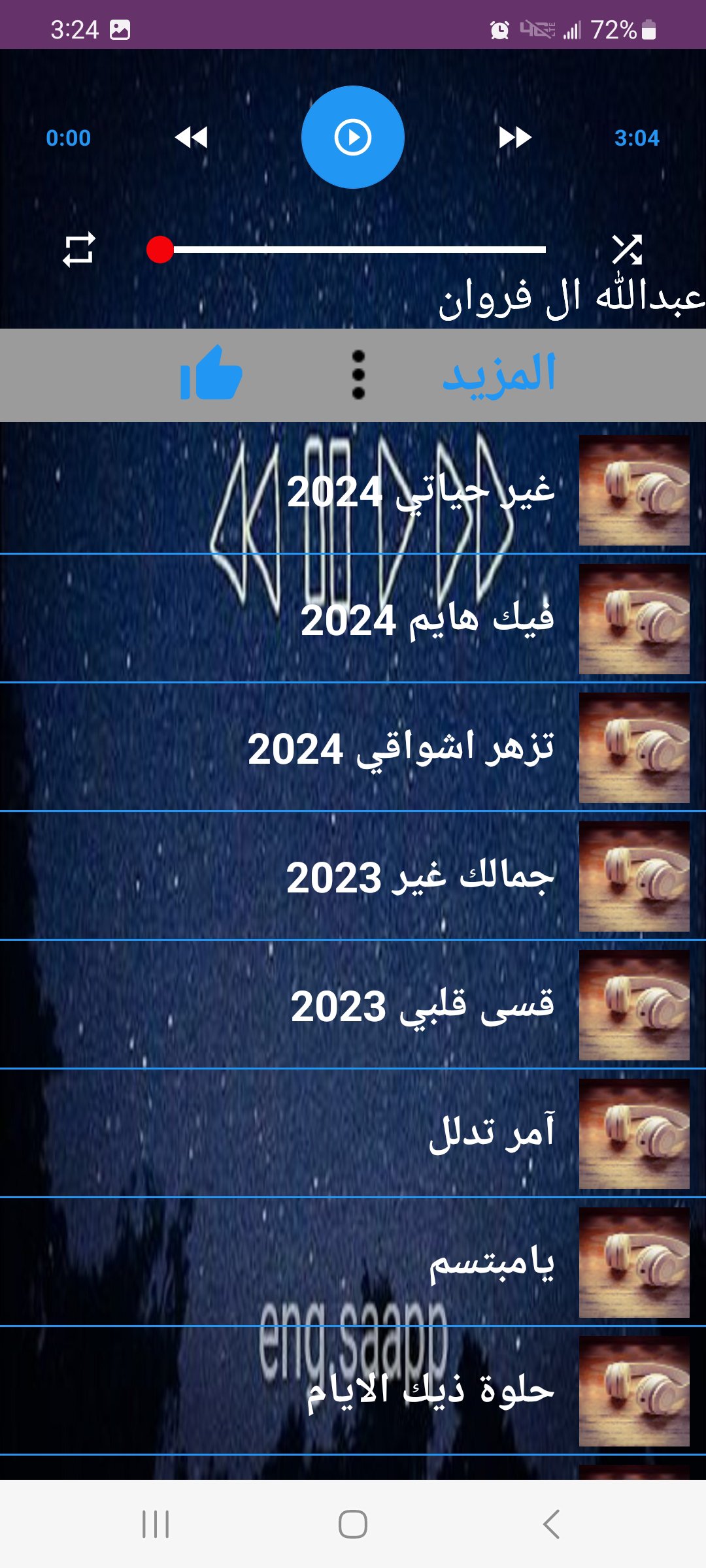Open recent apps from the navigation bar
Image resolution: width=706 pixels, height=1568 pixels.
point(156,1524)
